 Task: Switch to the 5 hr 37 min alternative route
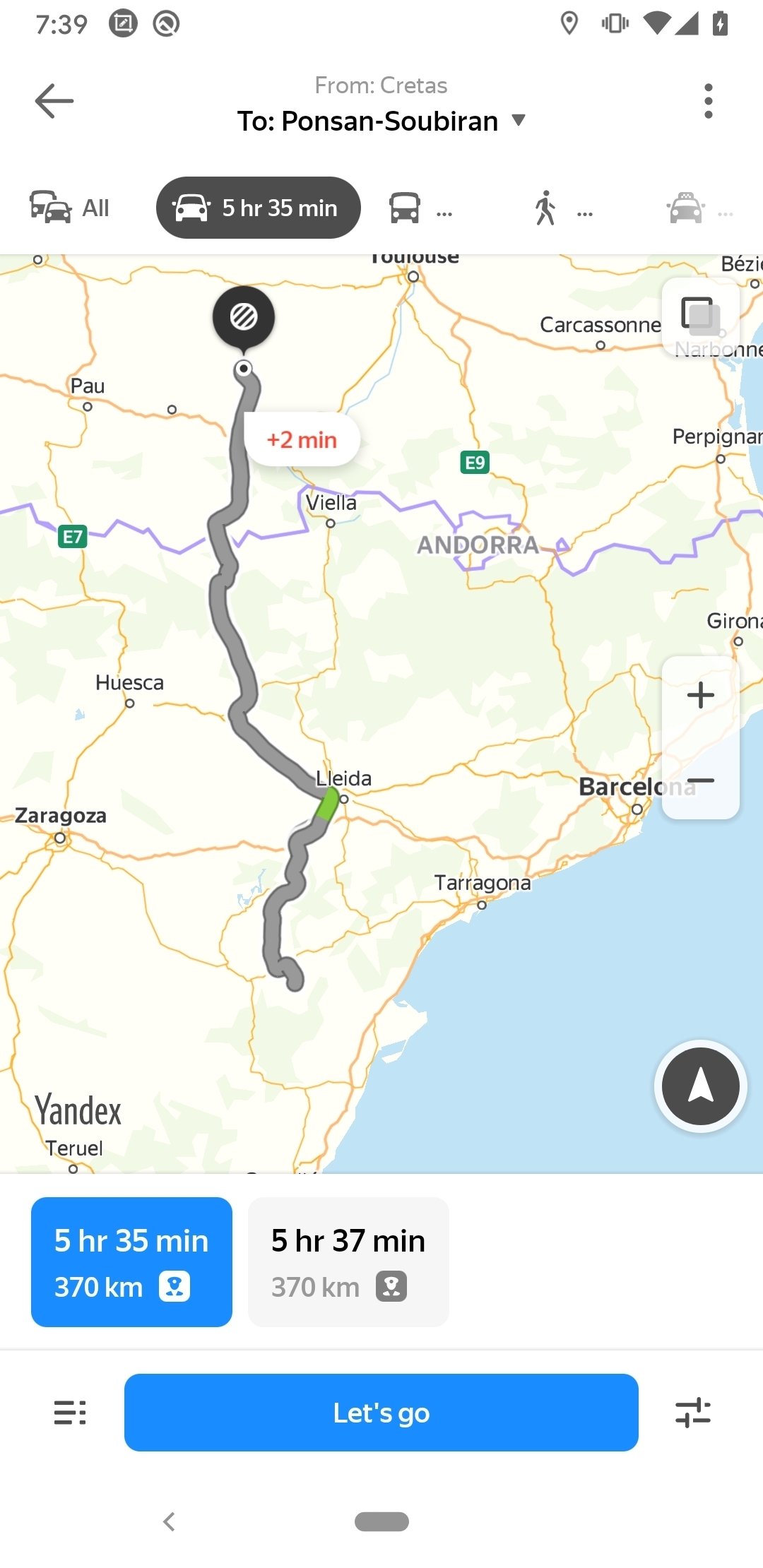tap(348, 1261)
